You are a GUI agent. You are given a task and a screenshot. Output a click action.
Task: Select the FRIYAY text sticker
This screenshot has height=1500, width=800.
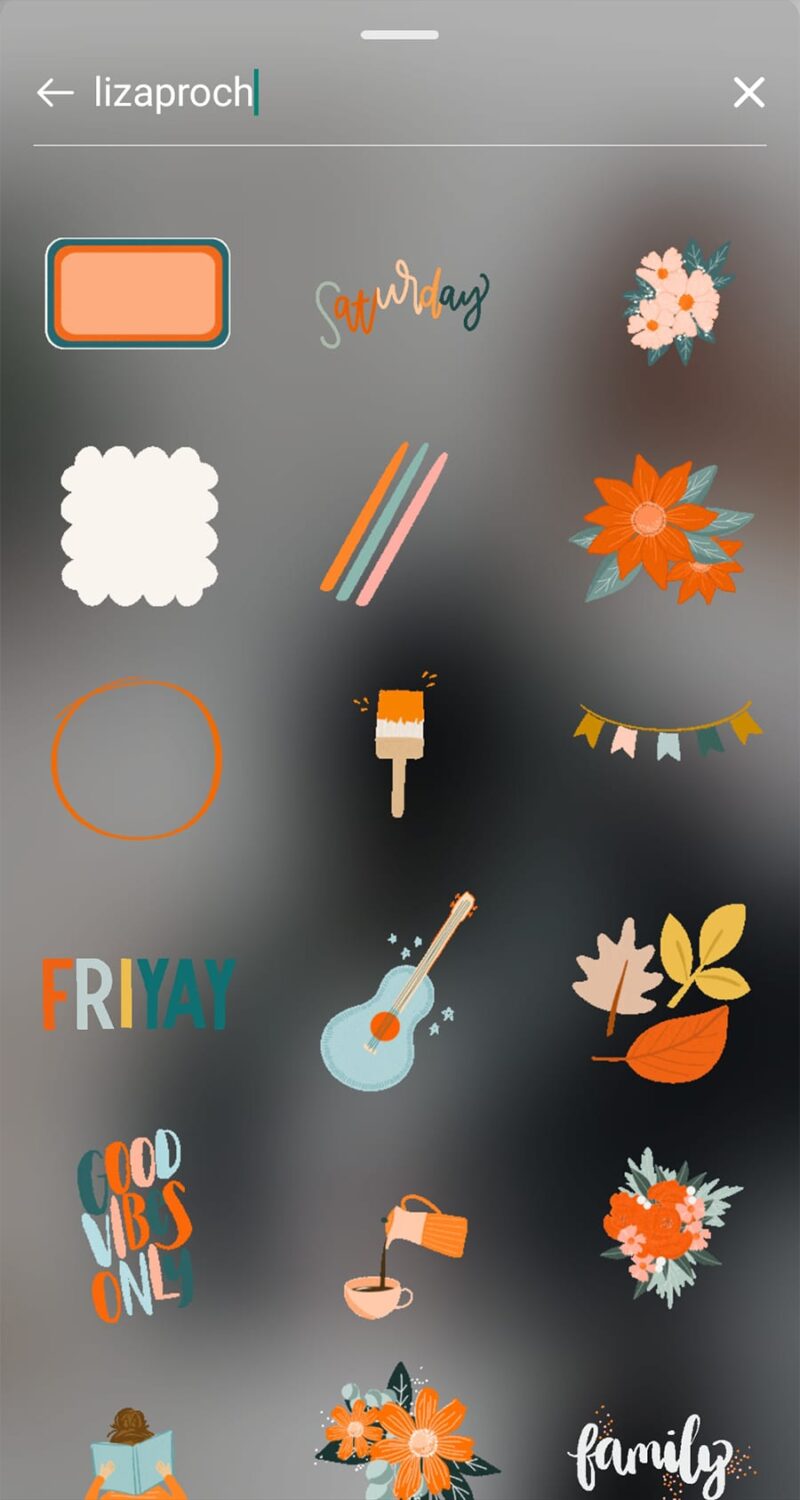tap(138, 994)
